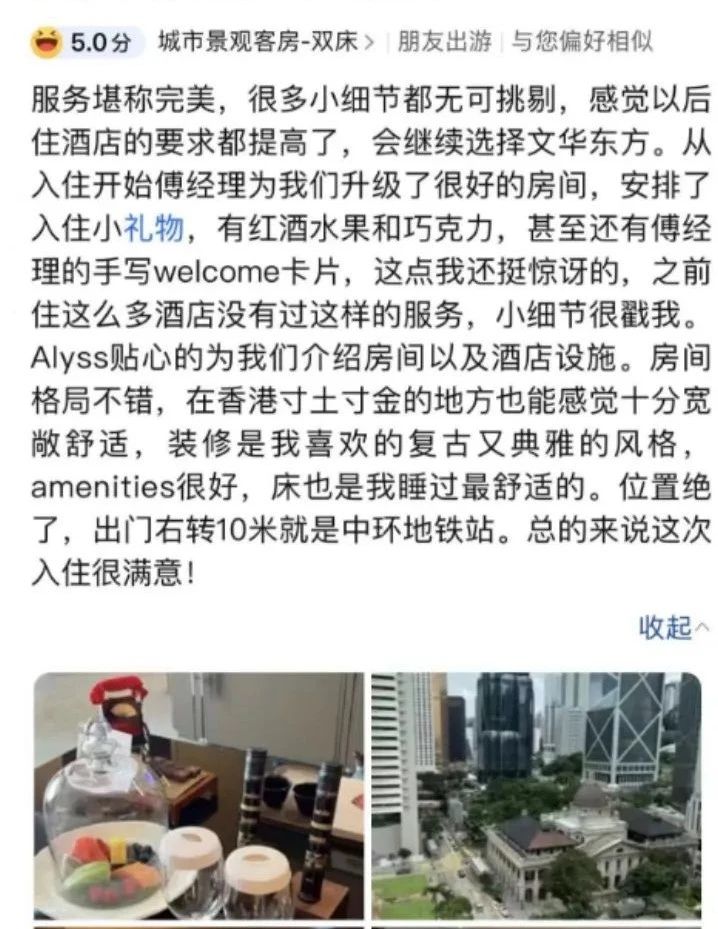View the city skyline photo
The height and width of the screenshot is (929, 718).
click(536, 795)
